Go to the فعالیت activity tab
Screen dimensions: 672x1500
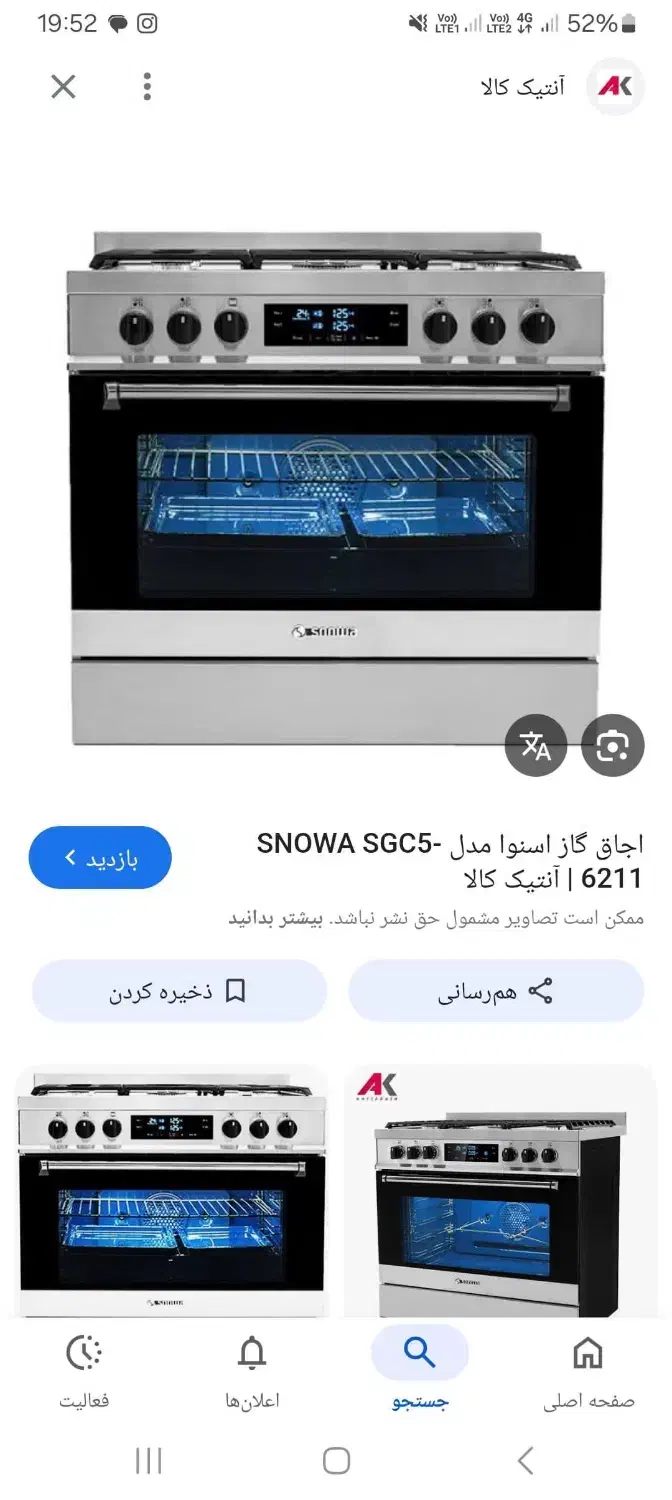[x=84, y=1370]
